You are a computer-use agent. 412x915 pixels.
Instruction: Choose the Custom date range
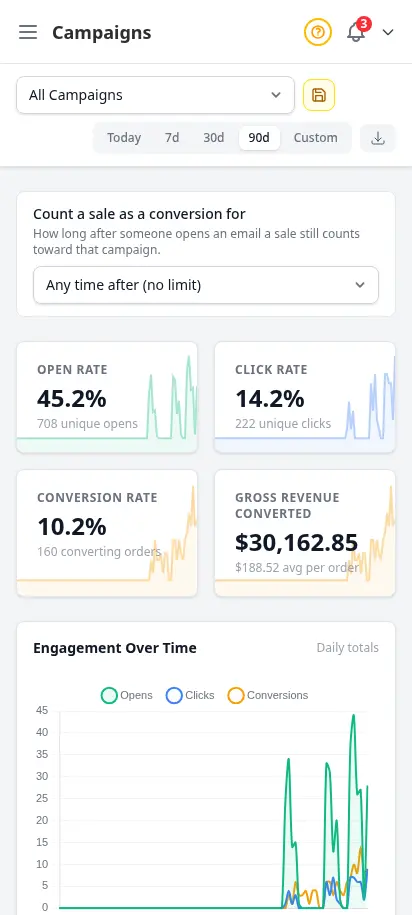(315, 138)
